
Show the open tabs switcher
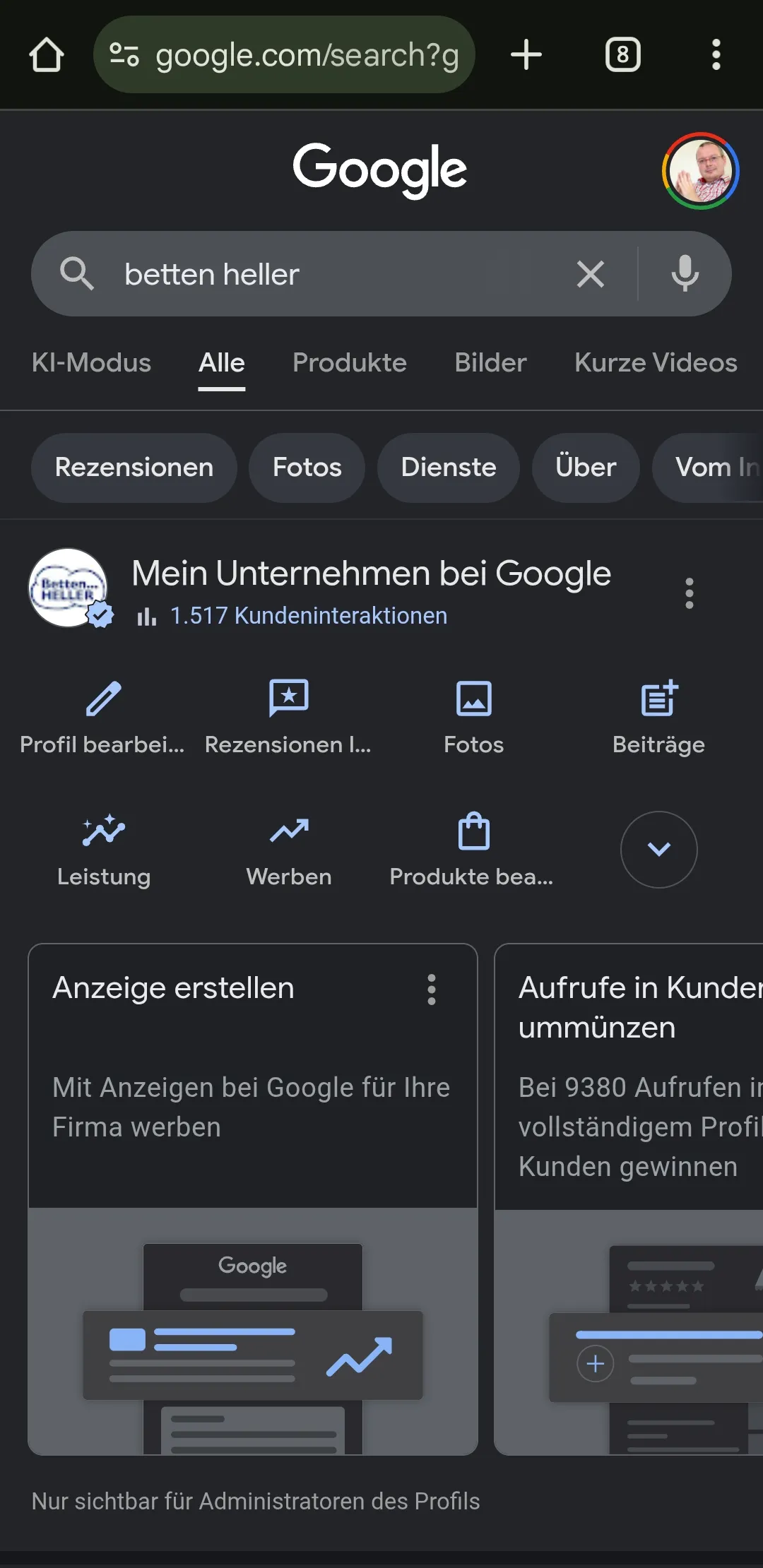[x=622, y=55]
